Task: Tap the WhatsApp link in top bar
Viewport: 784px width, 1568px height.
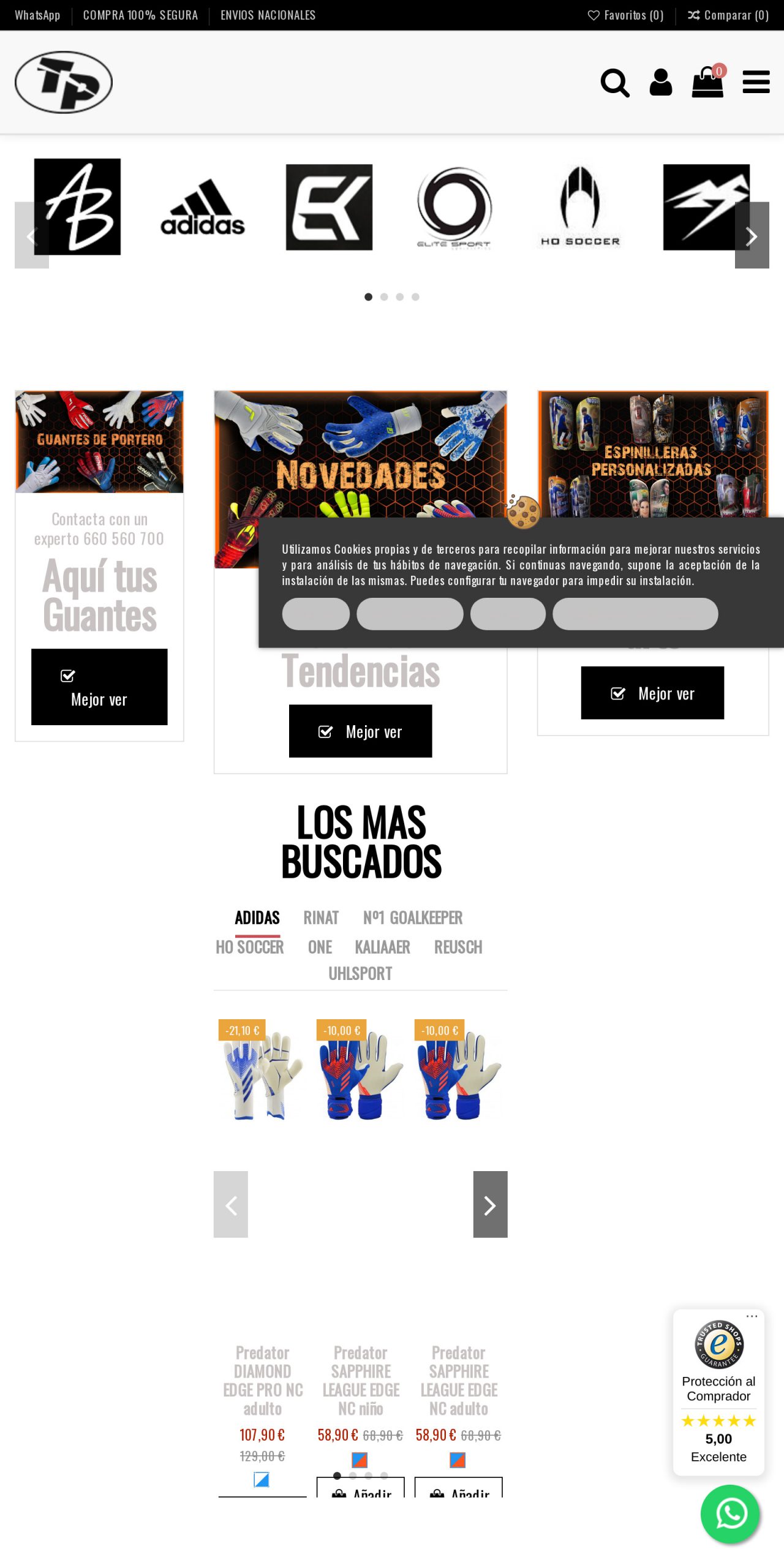Action: 37,15
